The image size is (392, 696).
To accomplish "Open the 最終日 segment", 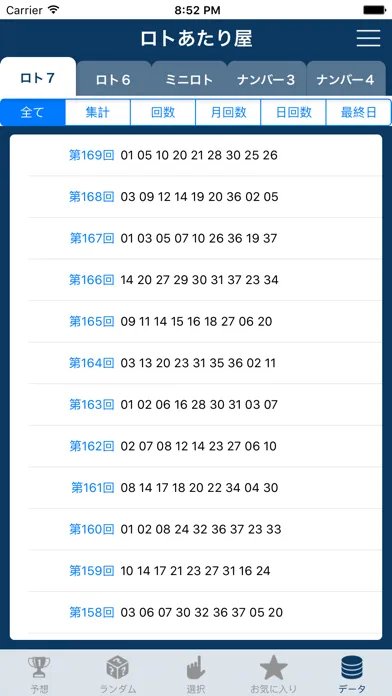I will click(x=358, y=112).
